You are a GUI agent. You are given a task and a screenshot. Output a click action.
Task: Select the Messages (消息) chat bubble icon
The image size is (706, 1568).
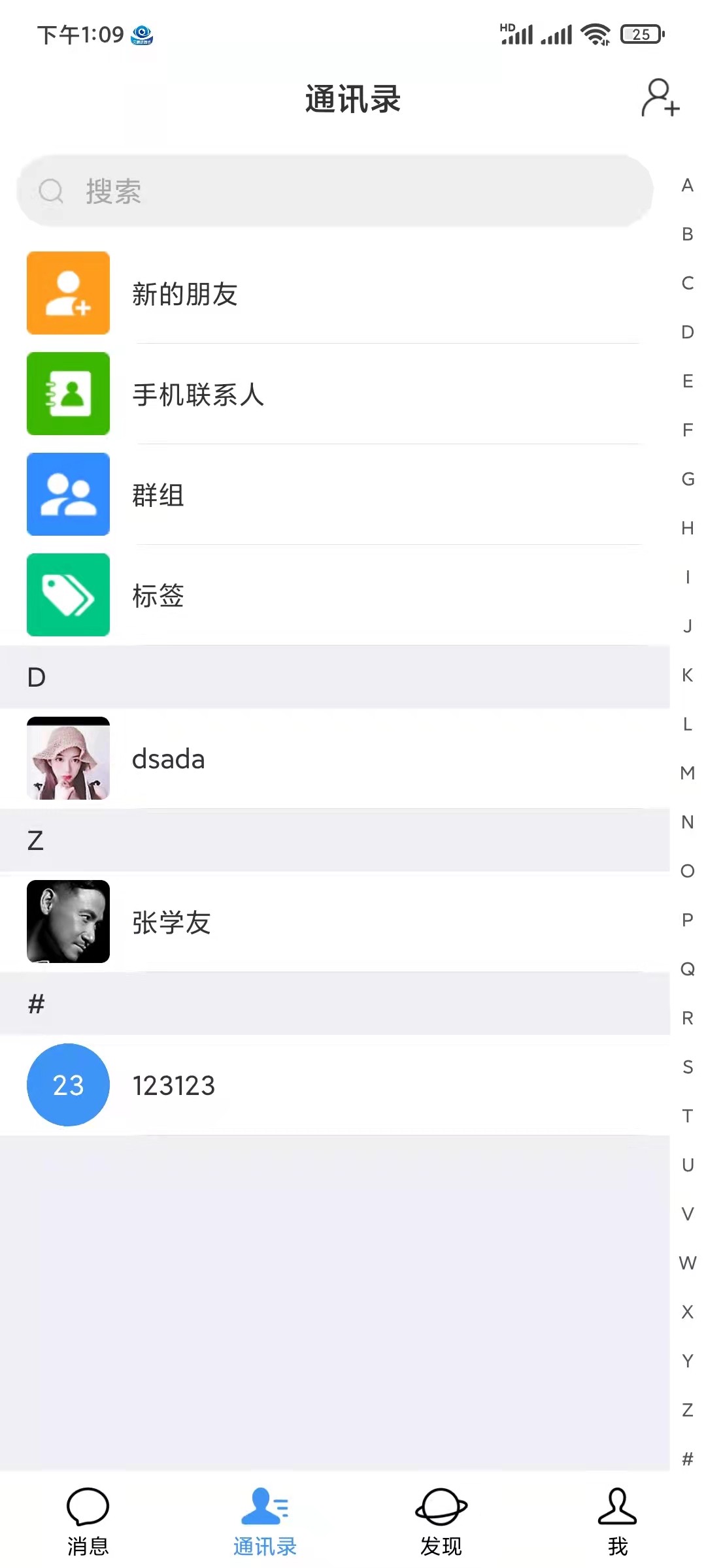[88, 1509]
